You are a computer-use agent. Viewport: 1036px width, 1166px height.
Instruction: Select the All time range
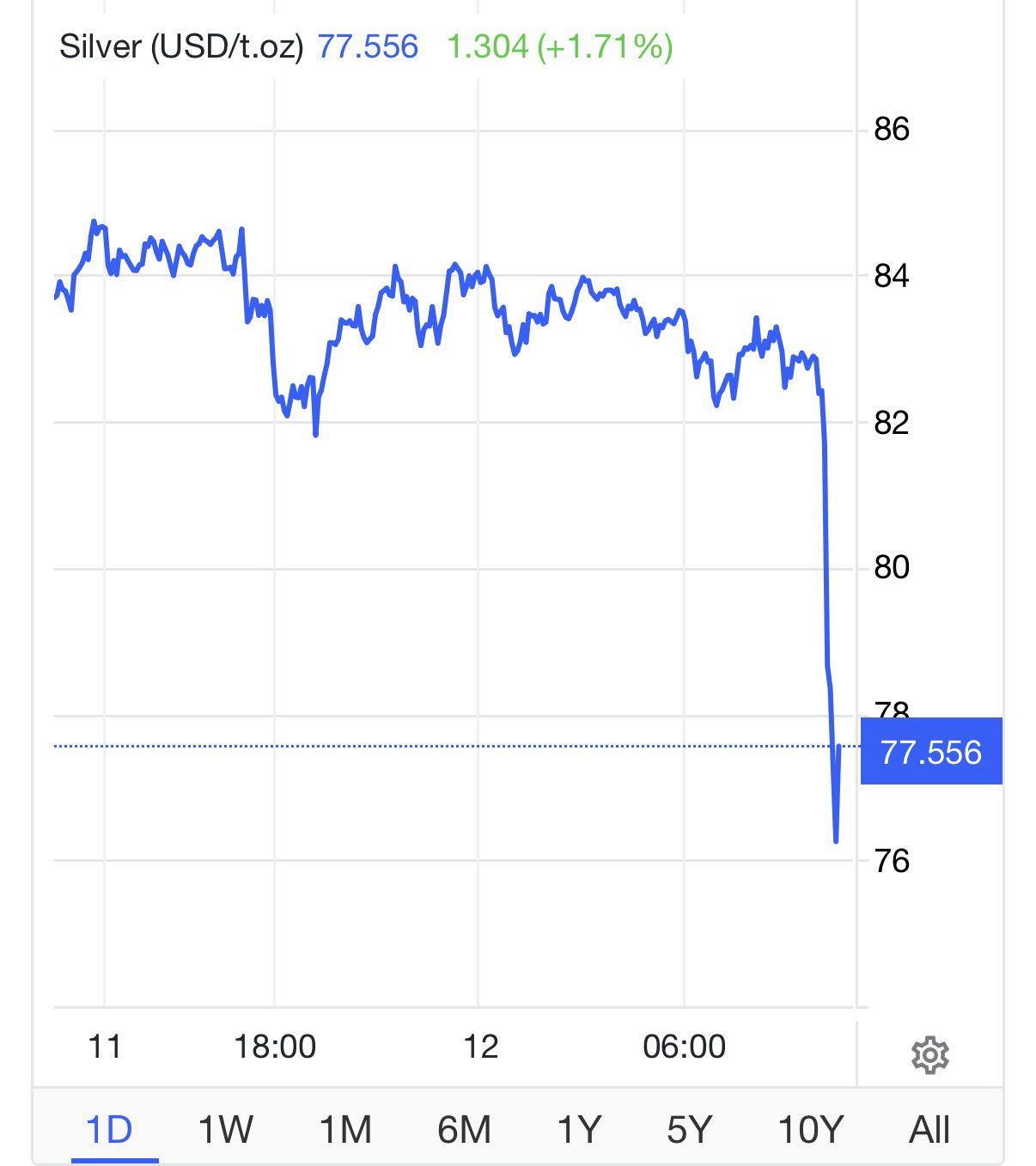[929, 1129]
